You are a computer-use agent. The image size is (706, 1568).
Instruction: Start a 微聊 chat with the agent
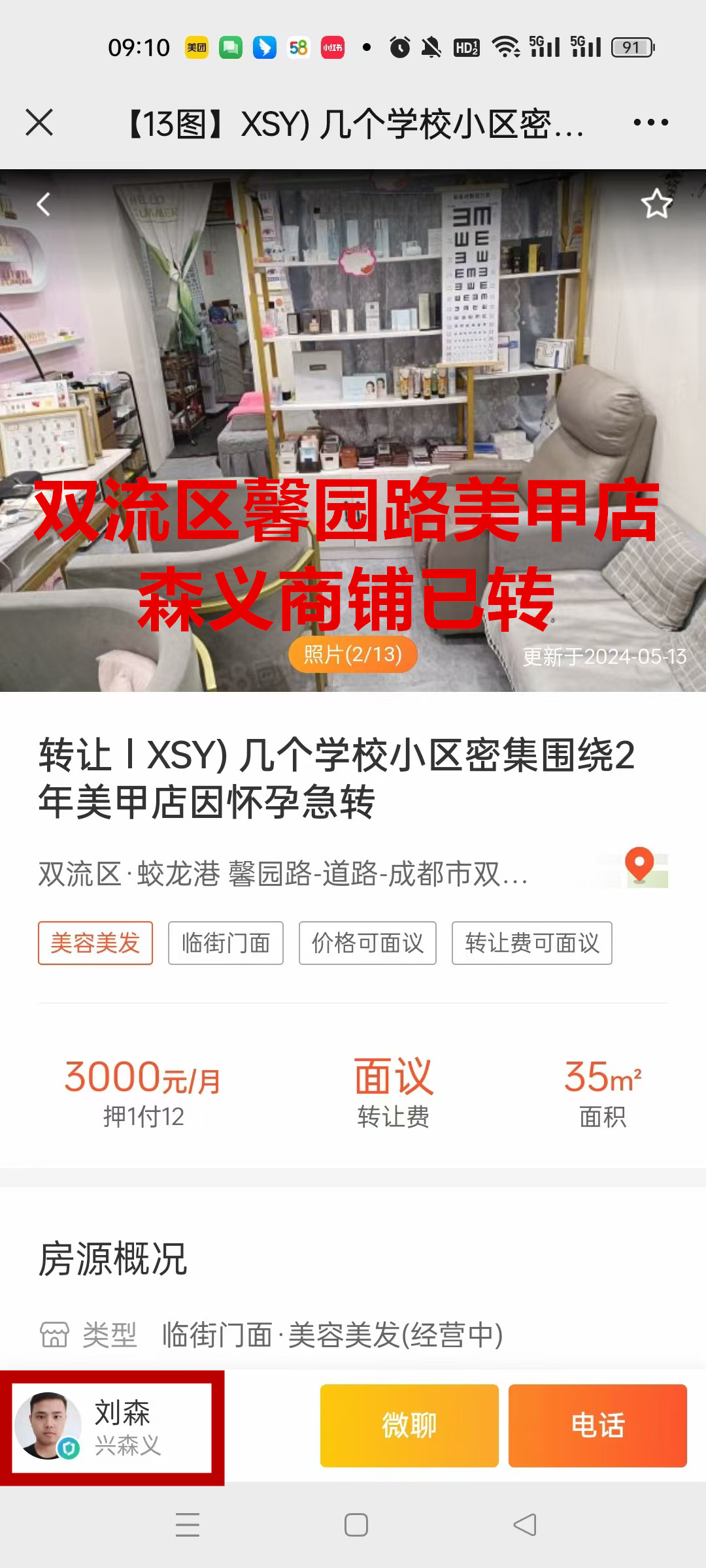pos(409,1425)
